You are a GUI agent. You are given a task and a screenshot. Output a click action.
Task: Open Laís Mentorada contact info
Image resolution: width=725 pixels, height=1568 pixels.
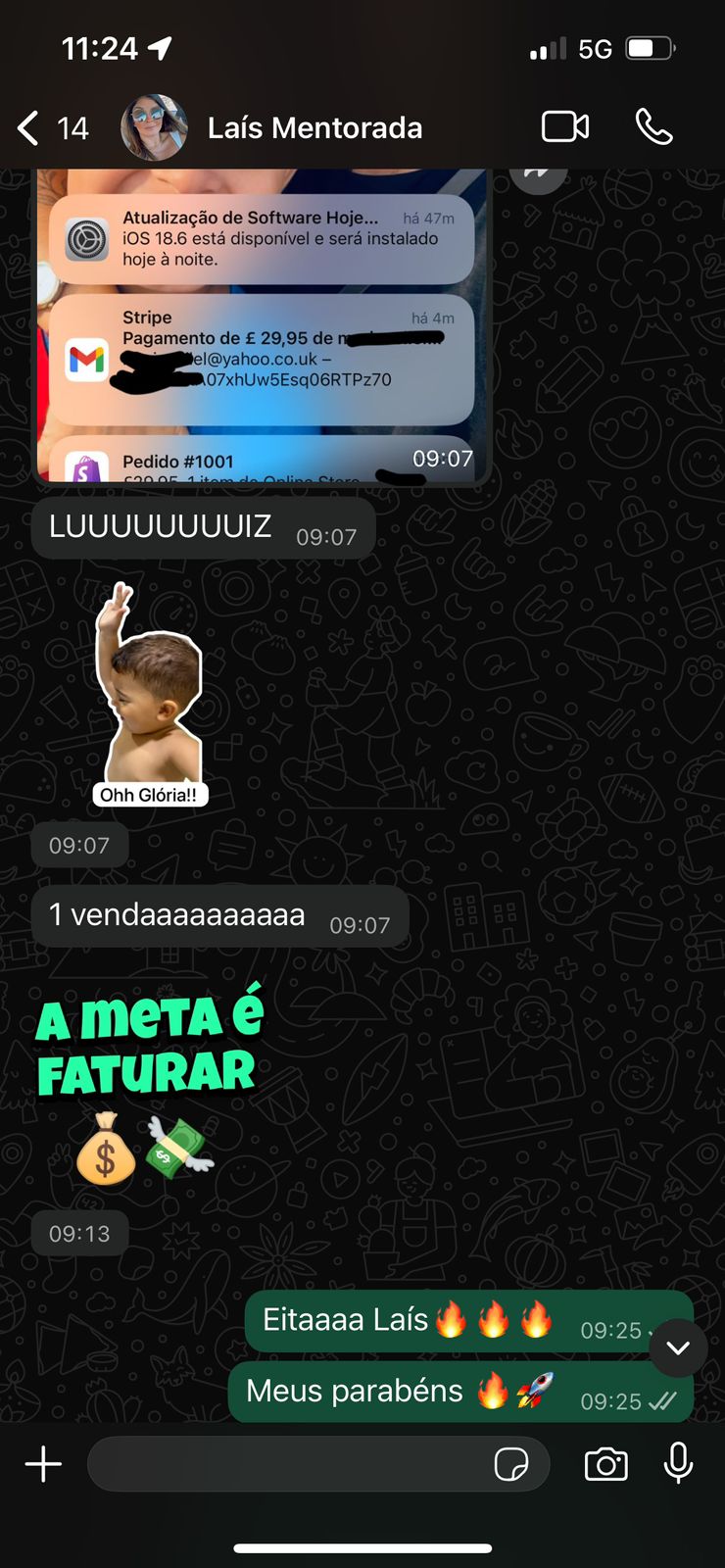point(314,128)
